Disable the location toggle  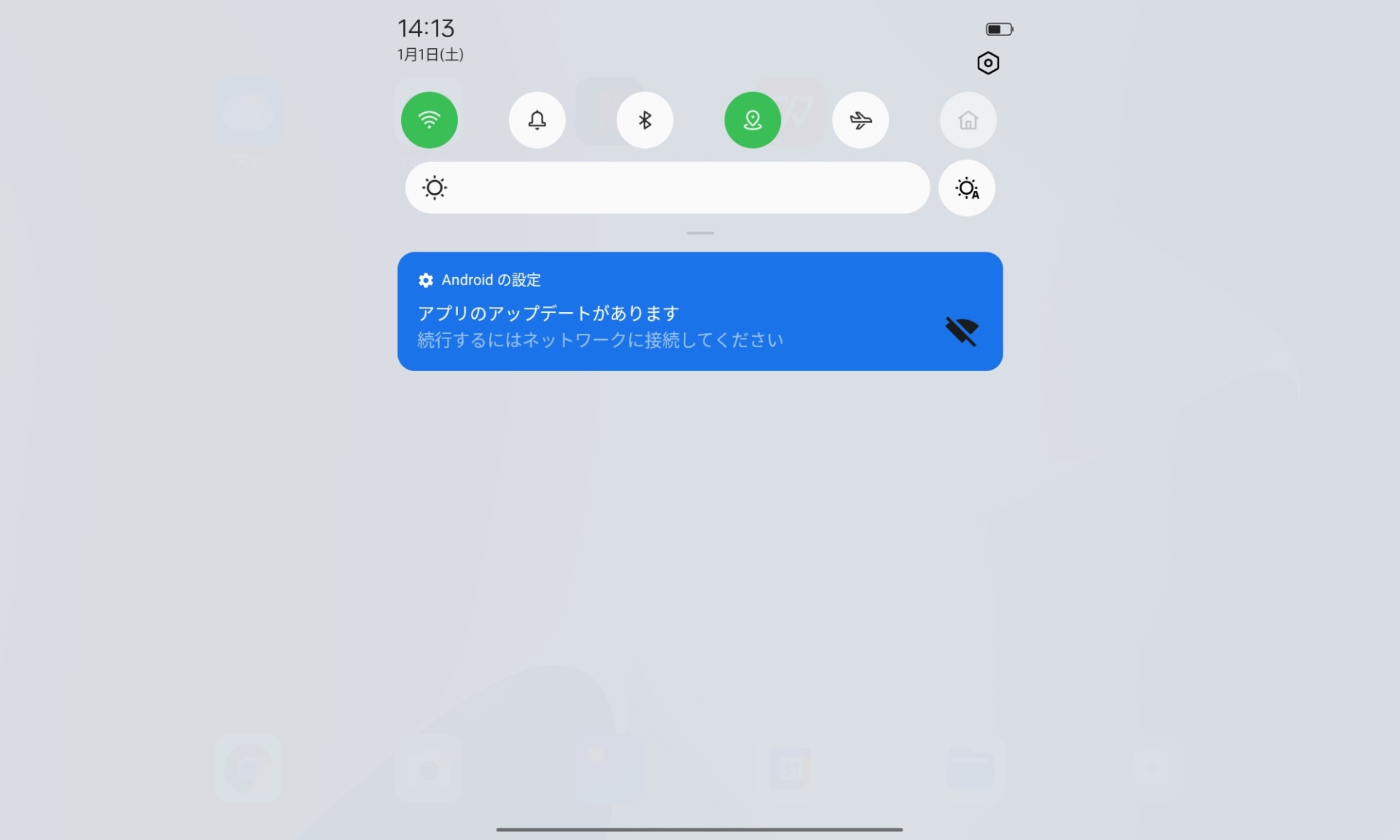coord(752,120)
